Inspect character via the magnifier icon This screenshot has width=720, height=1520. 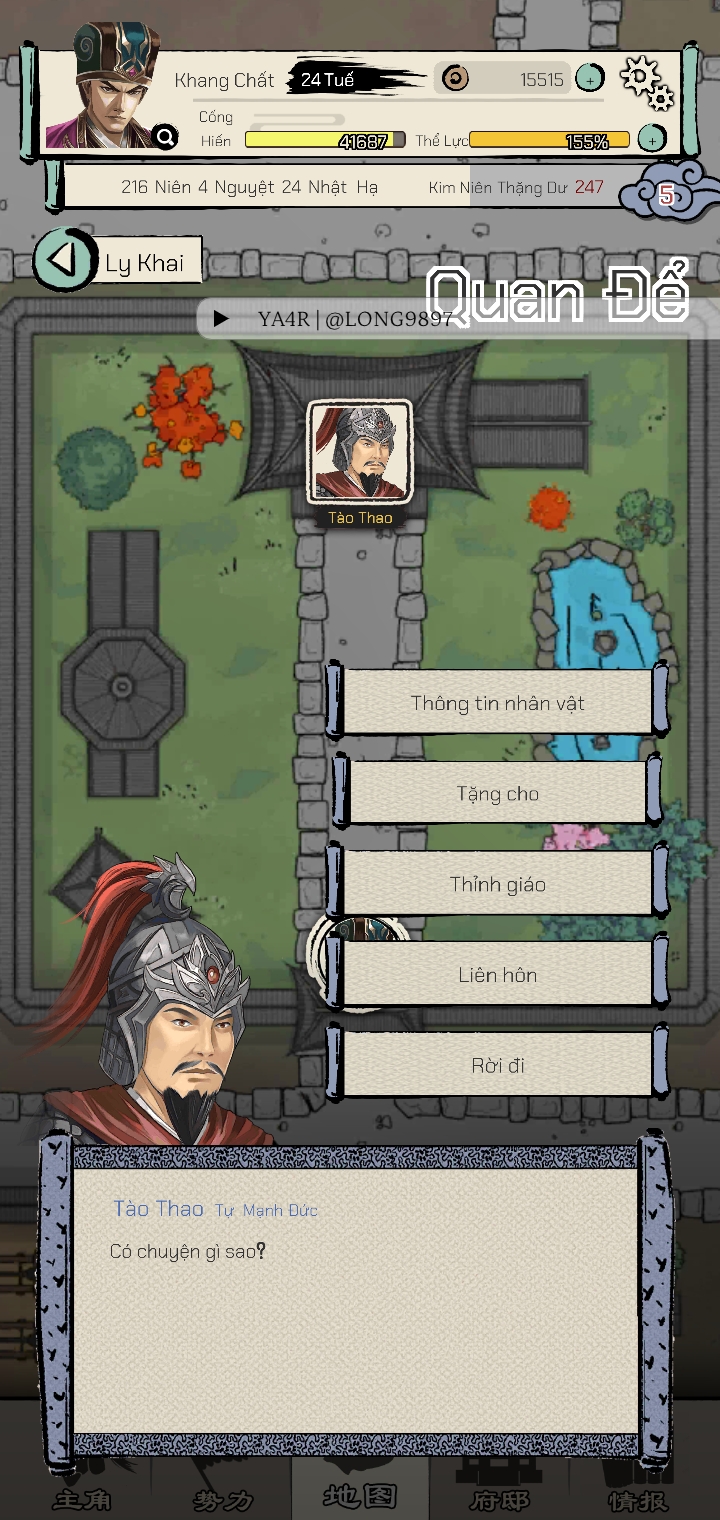[166, 137]
